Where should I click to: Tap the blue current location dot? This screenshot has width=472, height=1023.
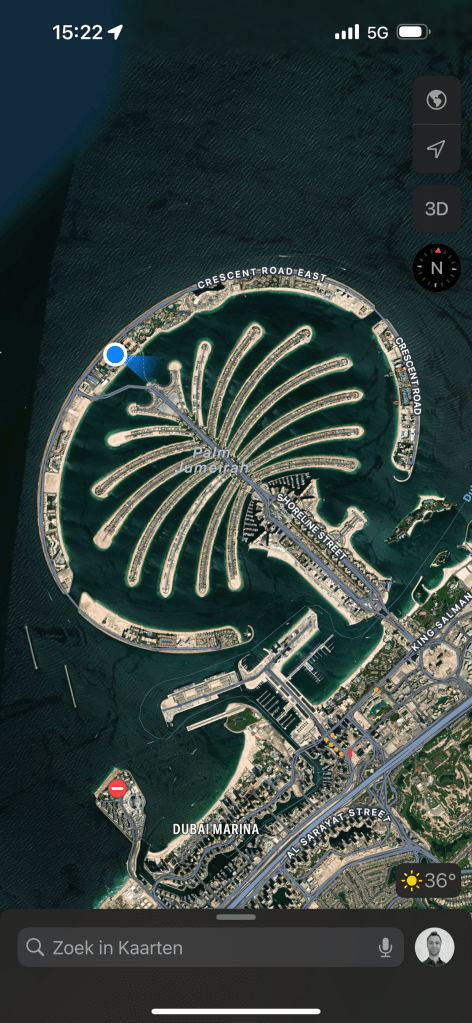pyautogui.click(x=115, y=355)
